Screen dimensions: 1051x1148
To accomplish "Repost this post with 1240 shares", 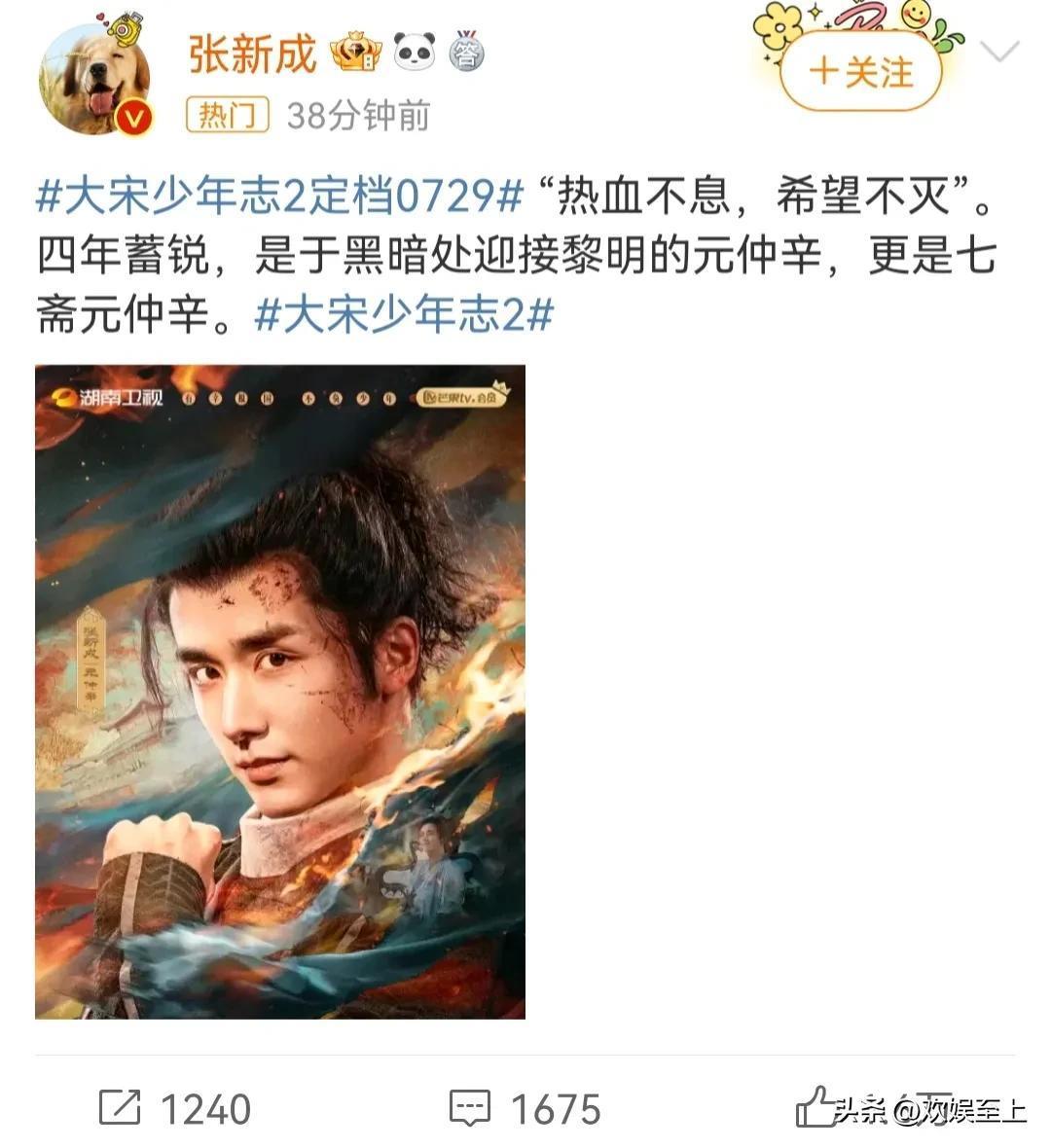I will click(x=175, y=1109).
